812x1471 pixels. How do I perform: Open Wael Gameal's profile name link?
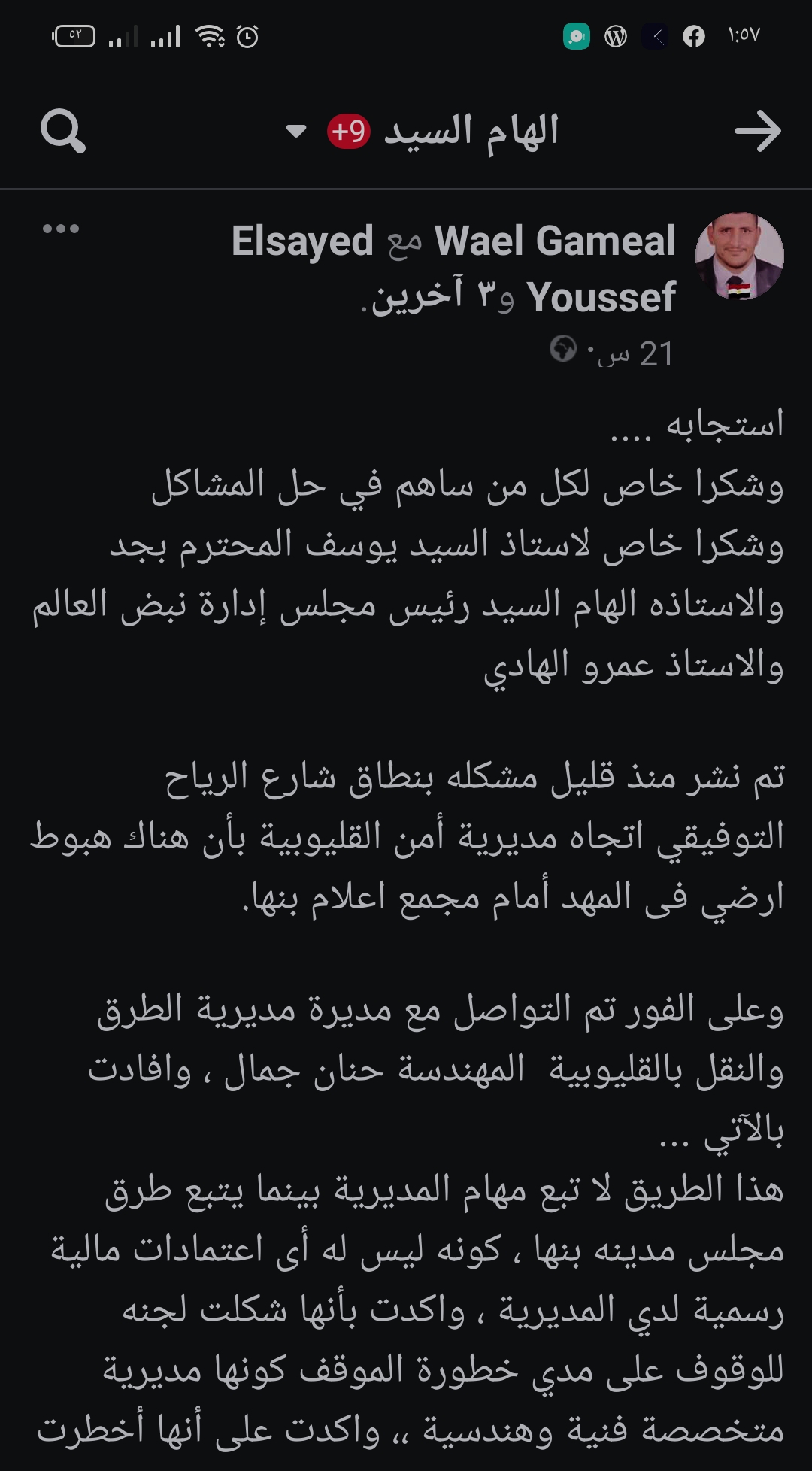(x=555, y=241)
